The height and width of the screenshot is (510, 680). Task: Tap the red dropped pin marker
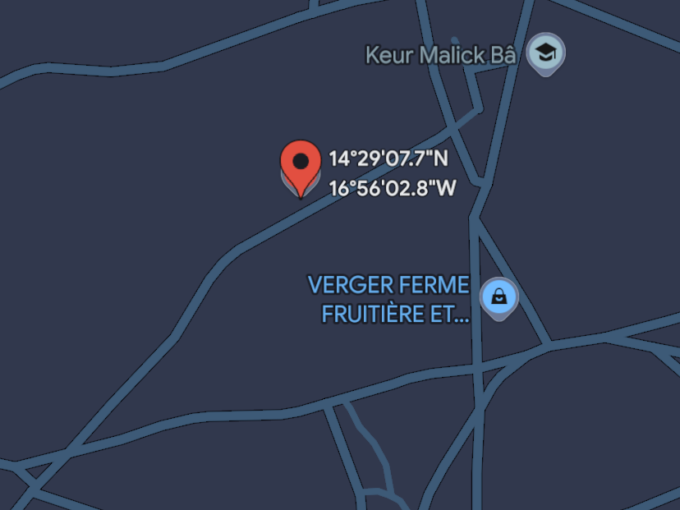coord(299,165)
